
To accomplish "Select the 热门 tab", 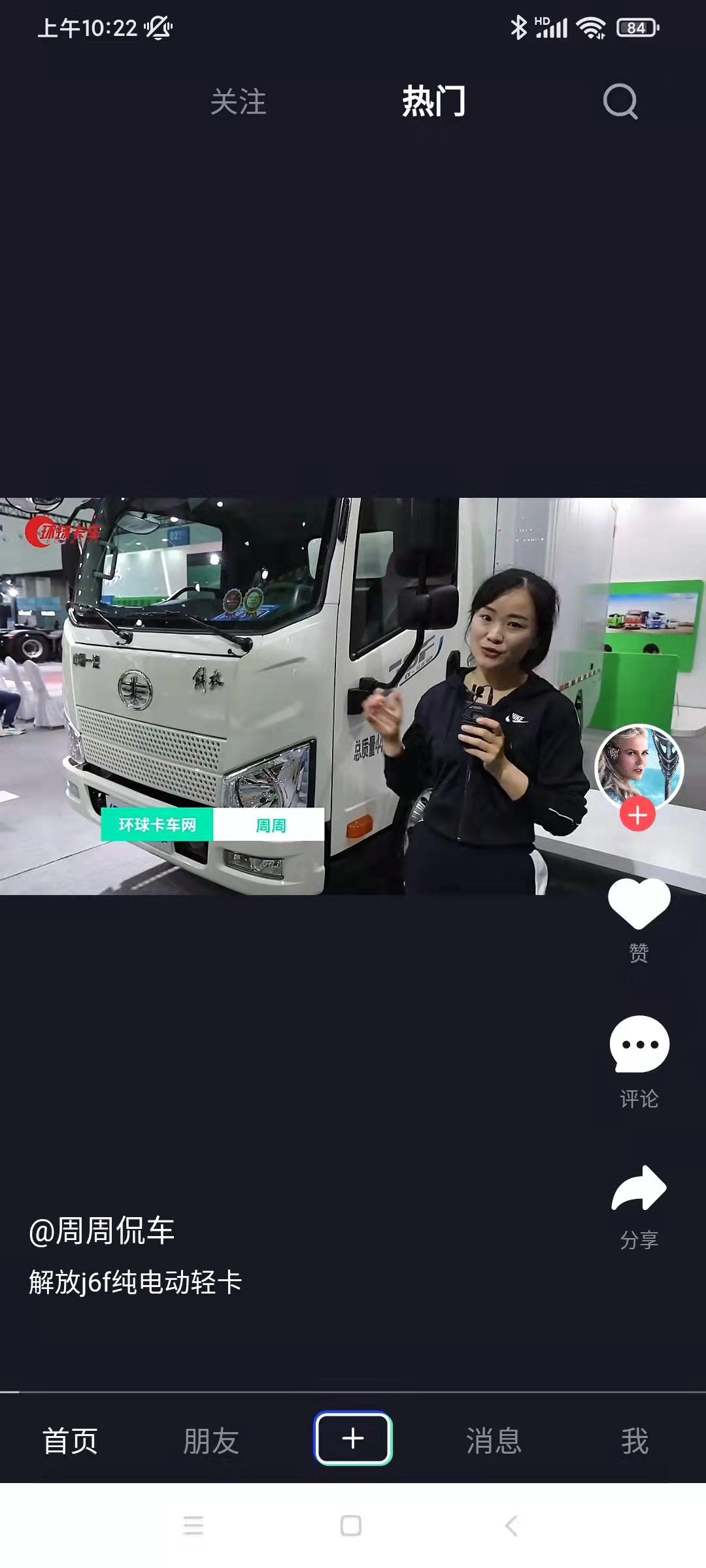I will coord(433,101).
